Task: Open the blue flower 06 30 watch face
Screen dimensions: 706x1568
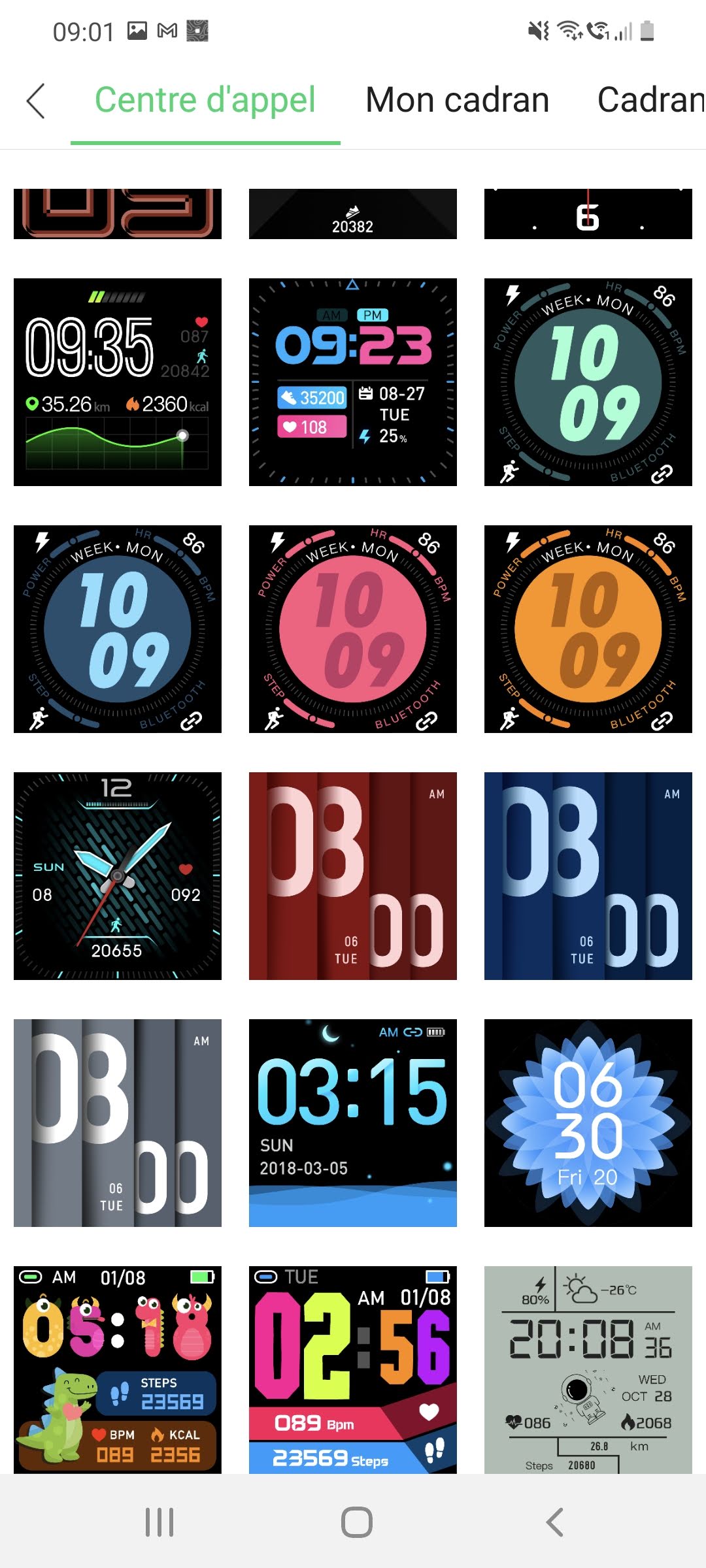Action: pos(588,1123)
